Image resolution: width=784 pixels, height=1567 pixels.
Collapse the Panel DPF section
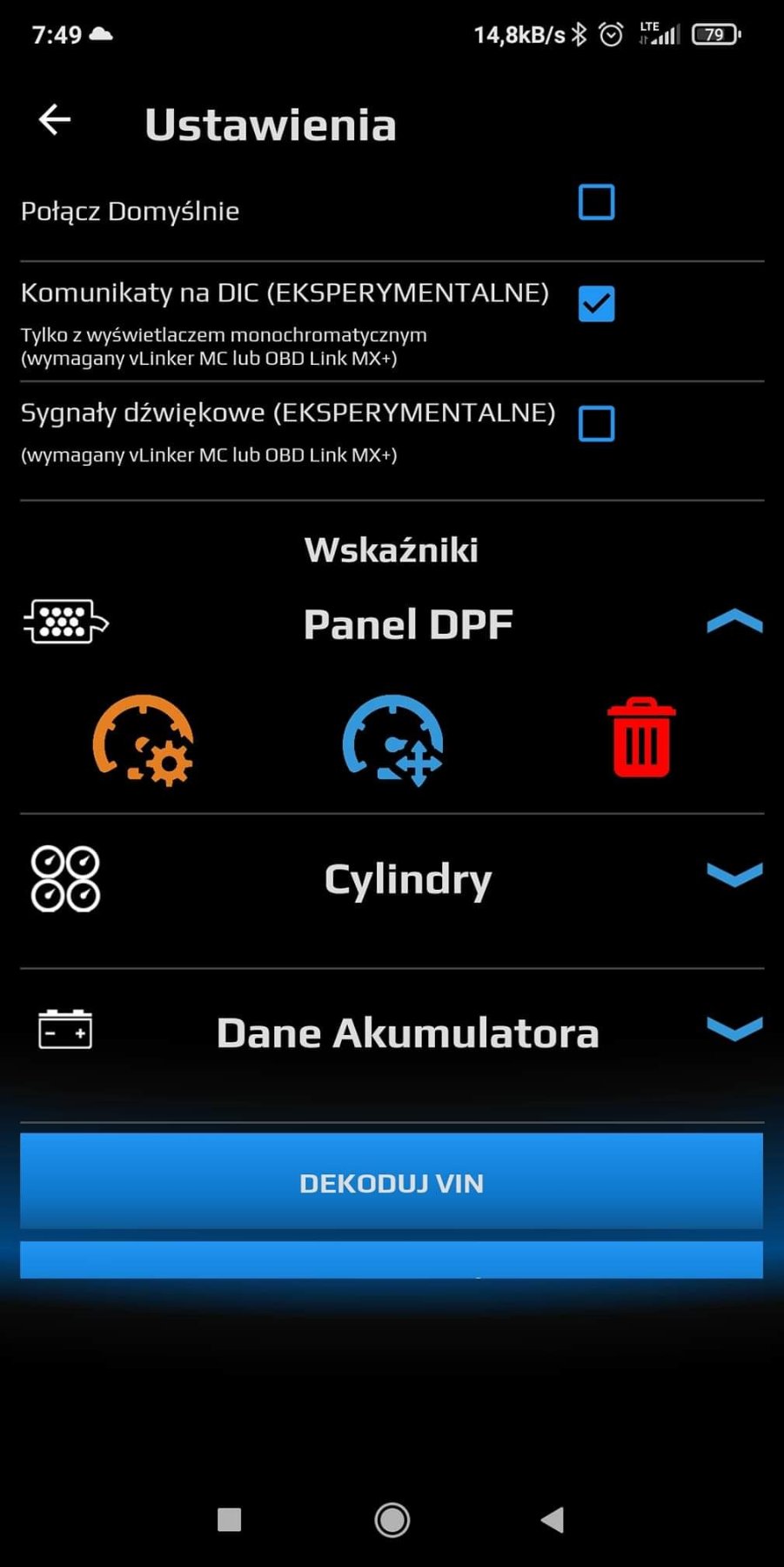[x=734, y=622]
